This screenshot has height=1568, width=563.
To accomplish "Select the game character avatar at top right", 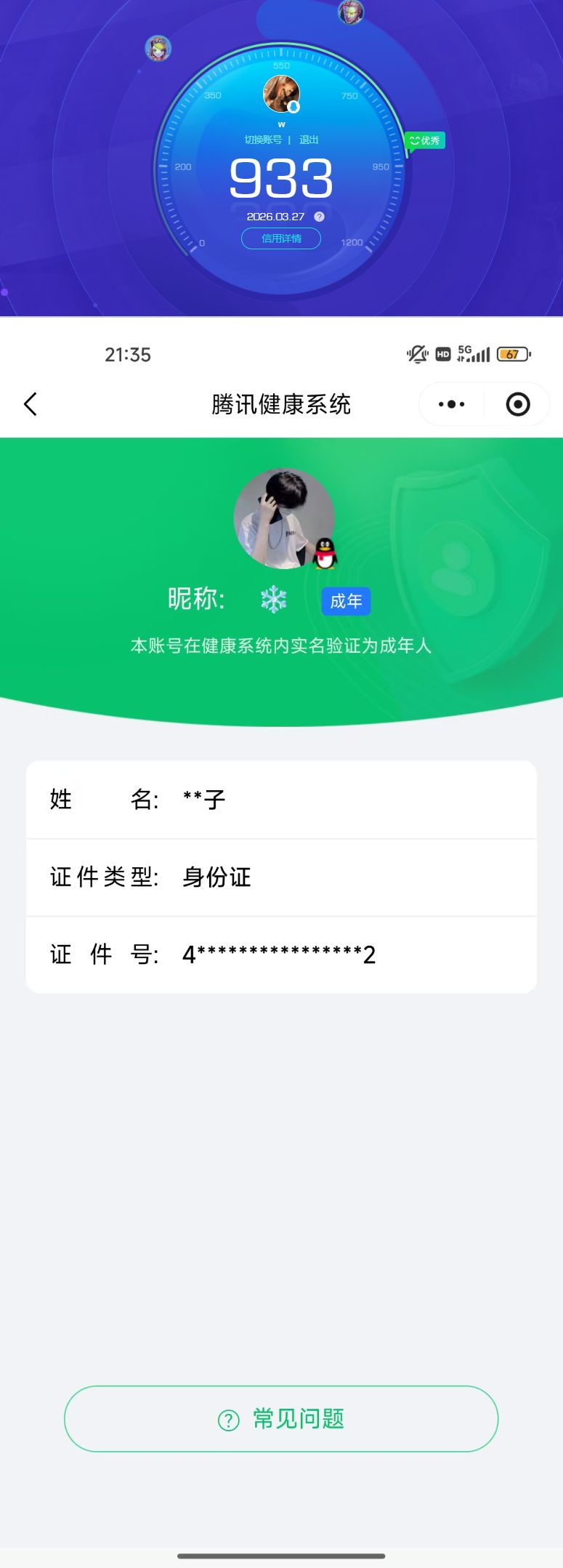I will point(352,13).
